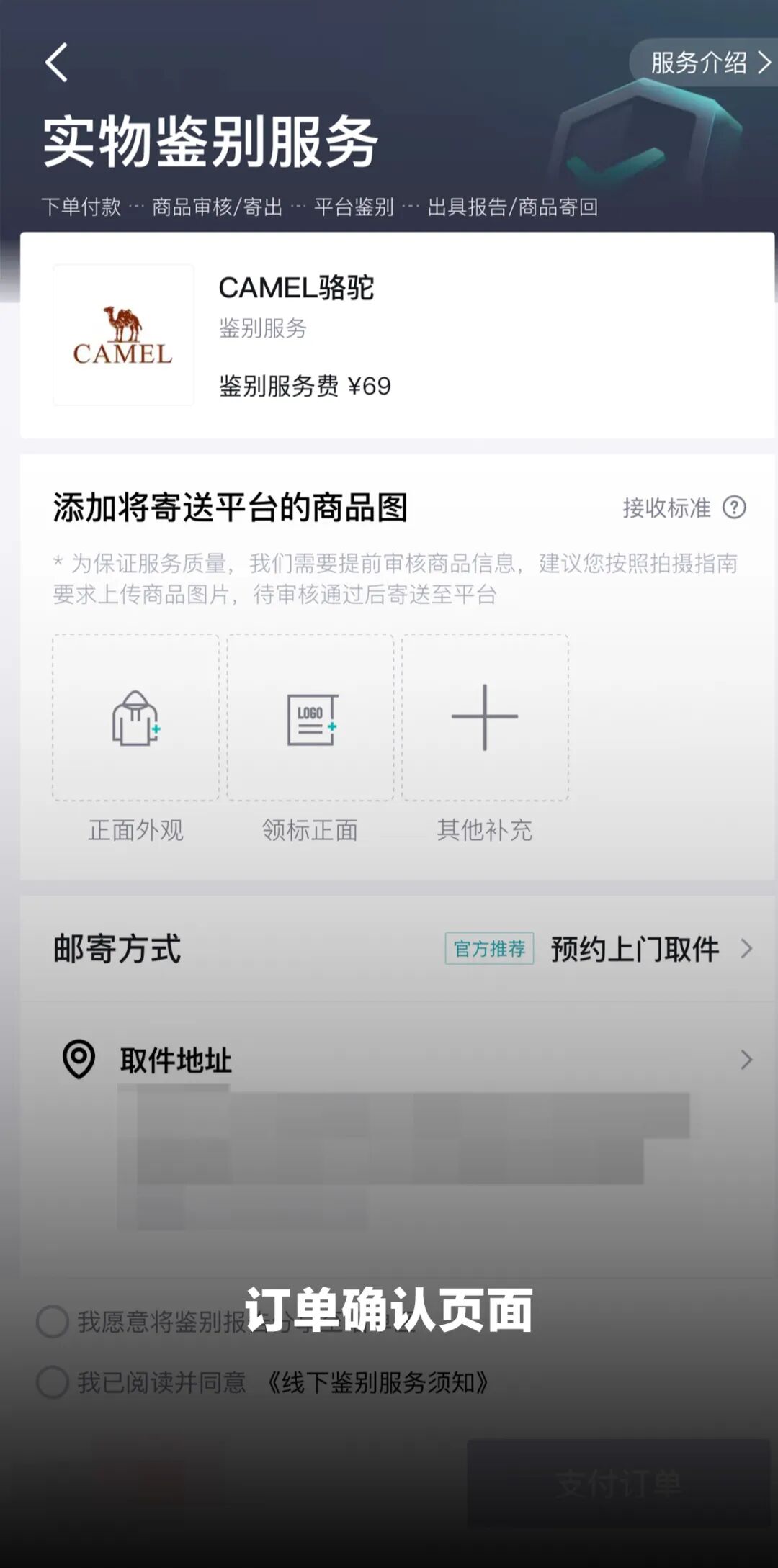The image size is (778, 1568).
Task: Go back using the top-left arrow
Action: (x=56, y=63)
